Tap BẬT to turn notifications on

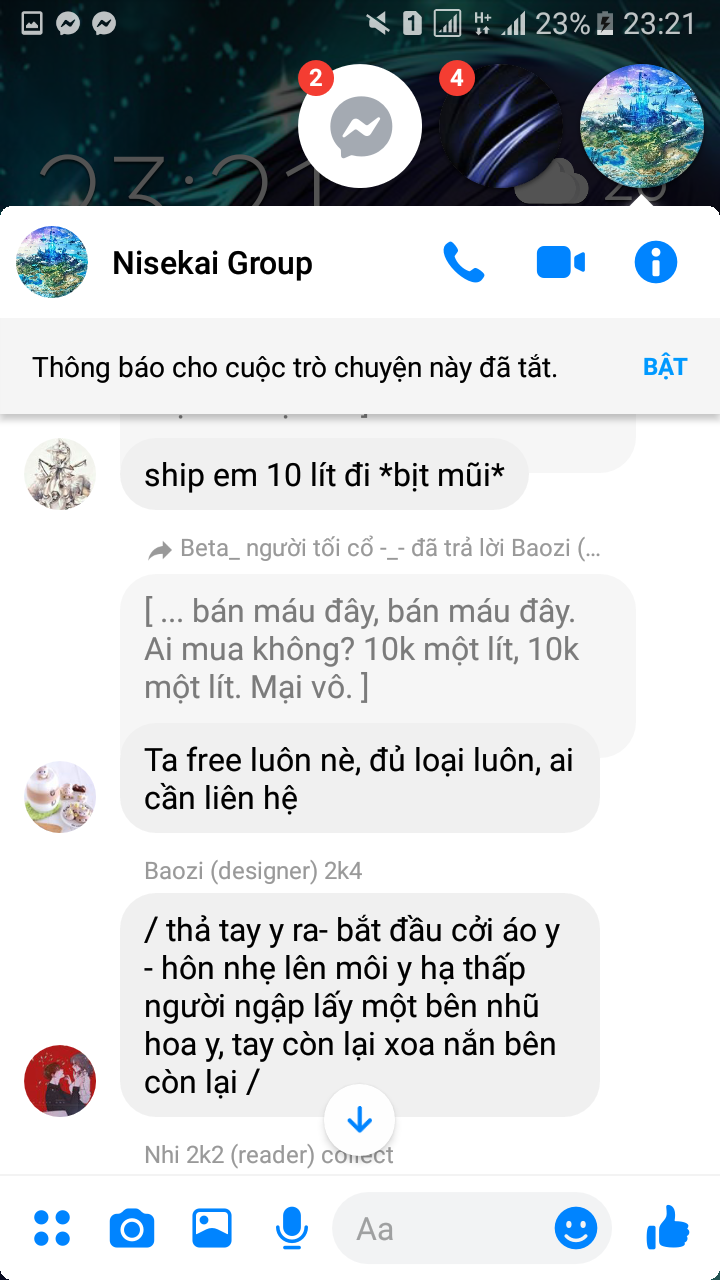coord(665,367)
